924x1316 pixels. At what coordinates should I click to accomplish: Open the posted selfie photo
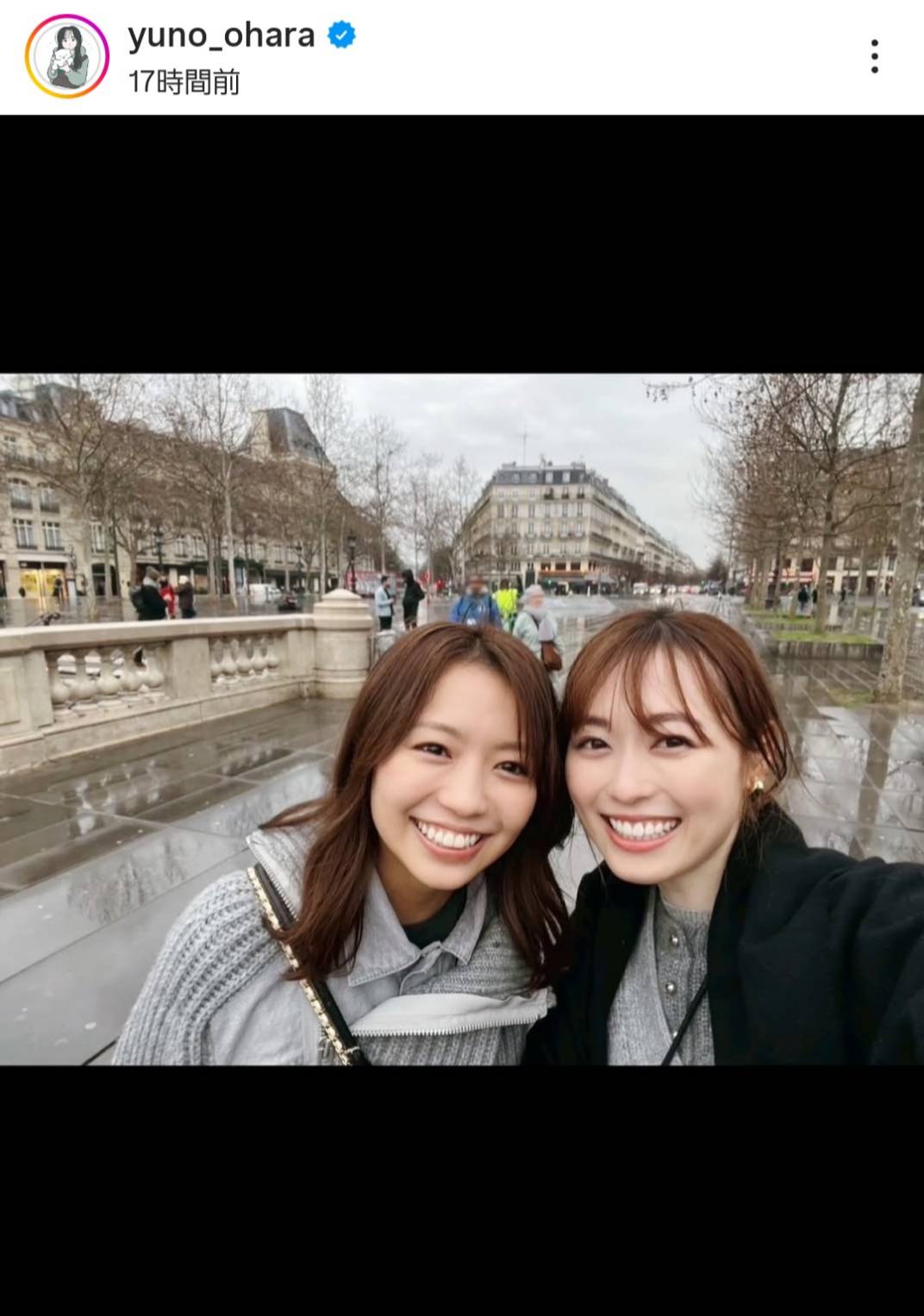click(462, 719)
